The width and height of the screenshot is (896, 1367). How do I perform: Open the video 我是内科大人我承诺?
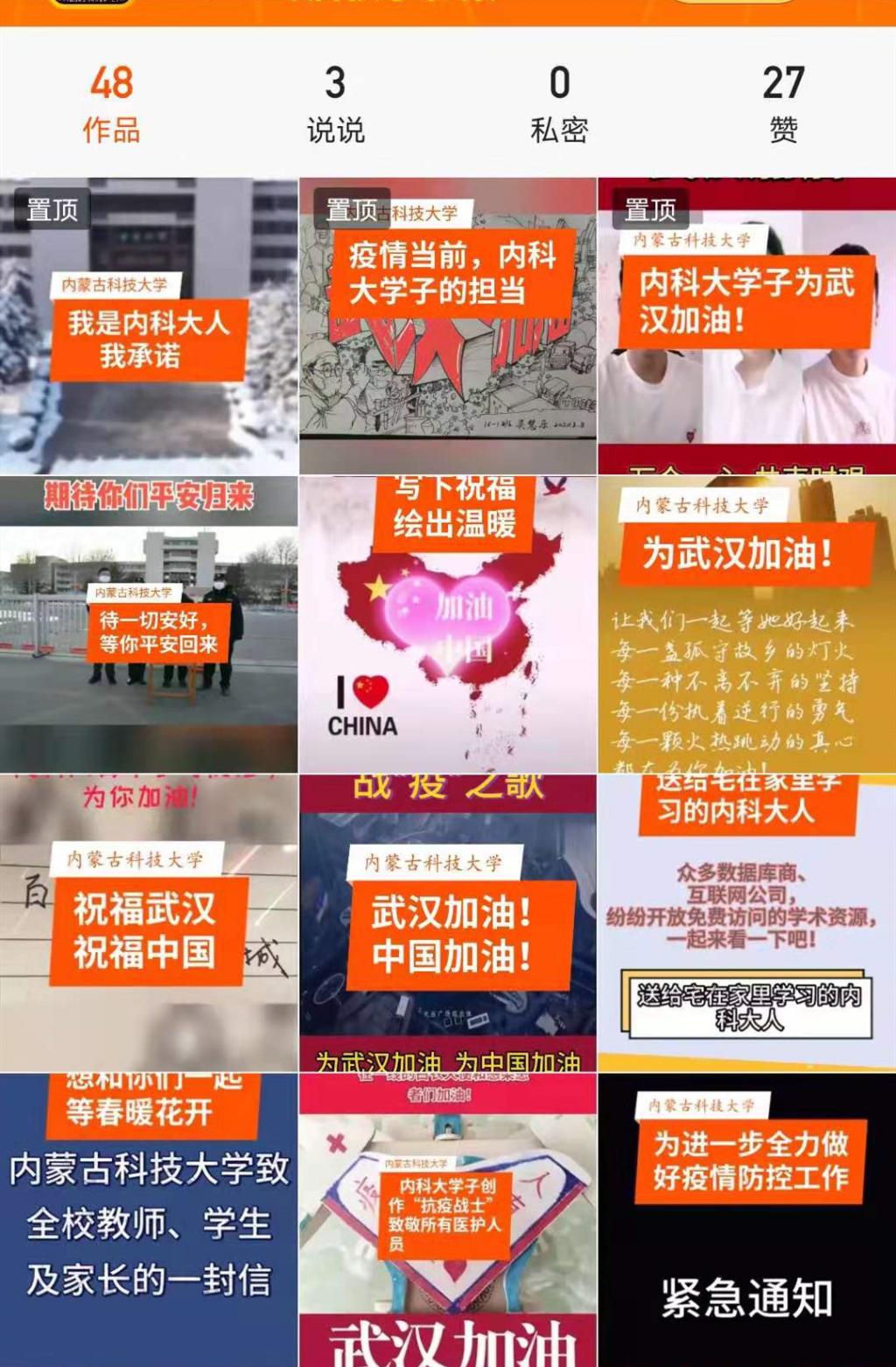tap(149, 326)
